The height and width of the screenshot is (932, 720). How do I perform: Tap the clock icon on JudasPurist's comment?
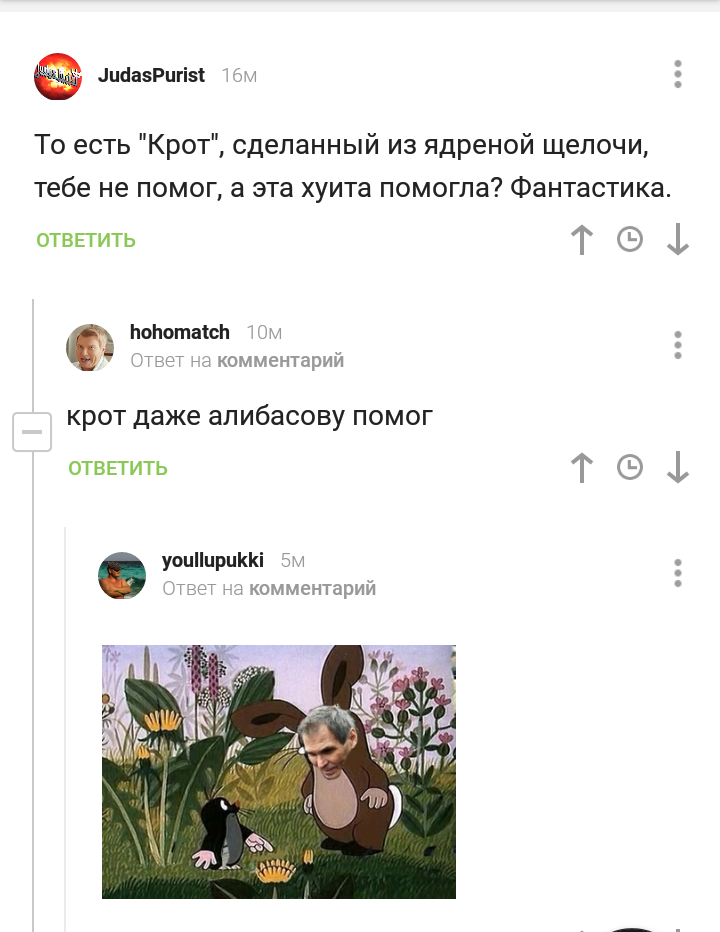coord(629,240)
